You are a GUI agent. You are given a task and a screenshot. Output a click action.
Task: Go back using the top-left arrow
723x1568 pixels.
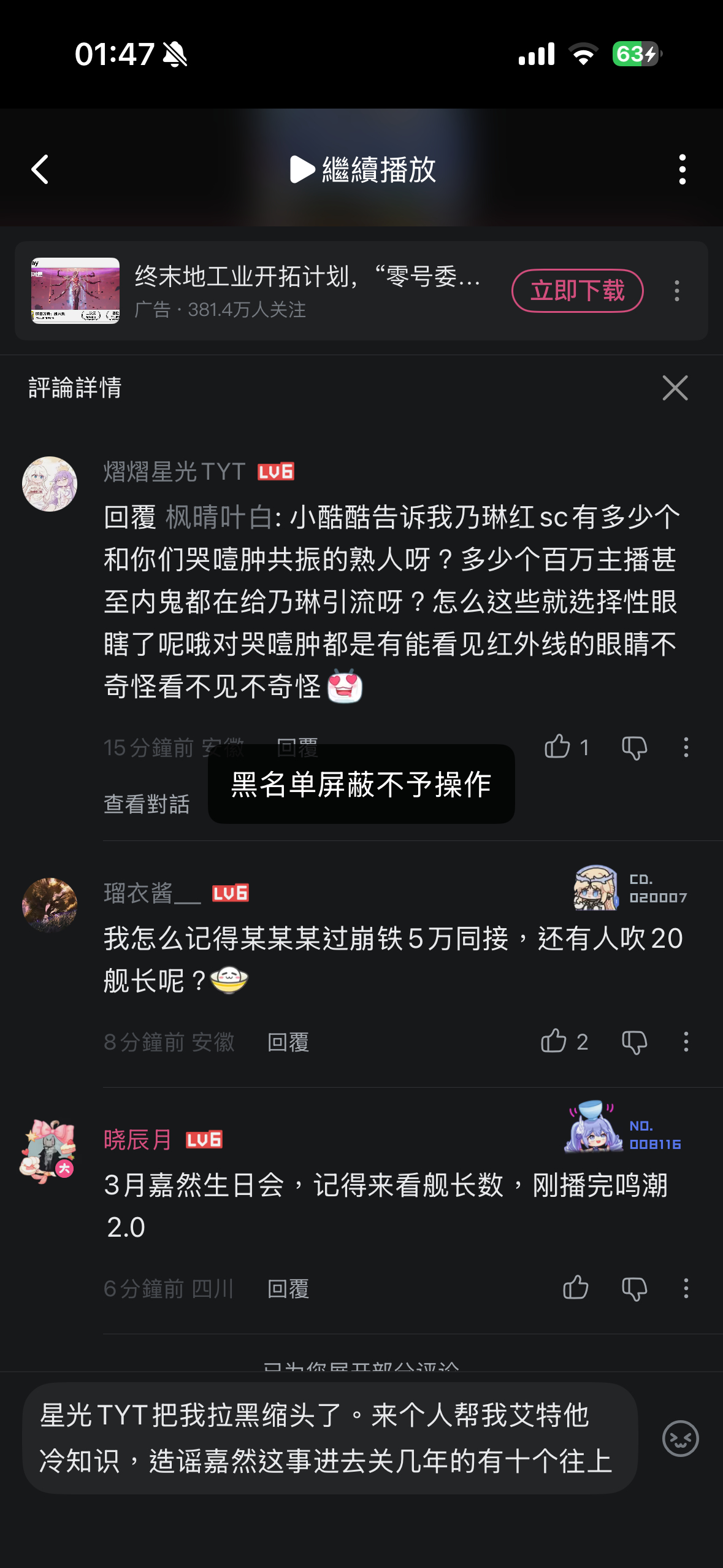(40, 170)
